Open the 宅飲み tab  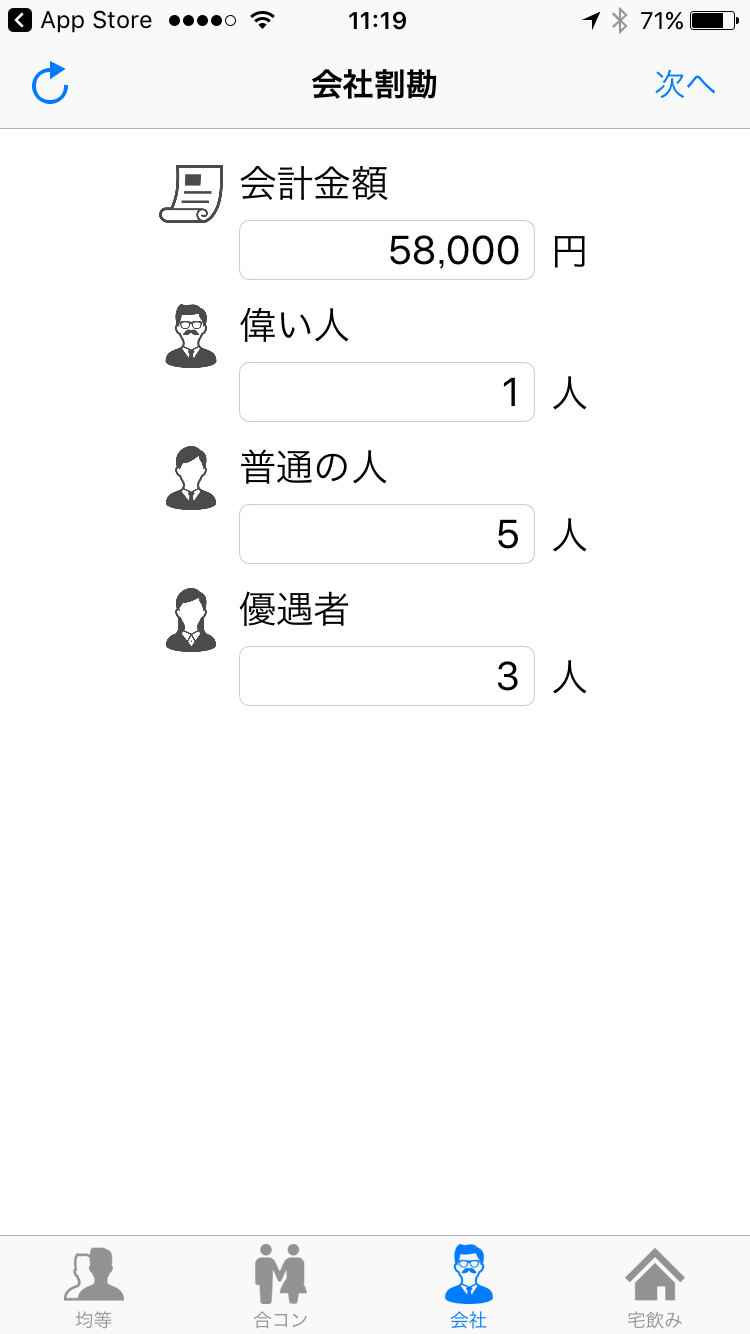tap(655, 1286)
